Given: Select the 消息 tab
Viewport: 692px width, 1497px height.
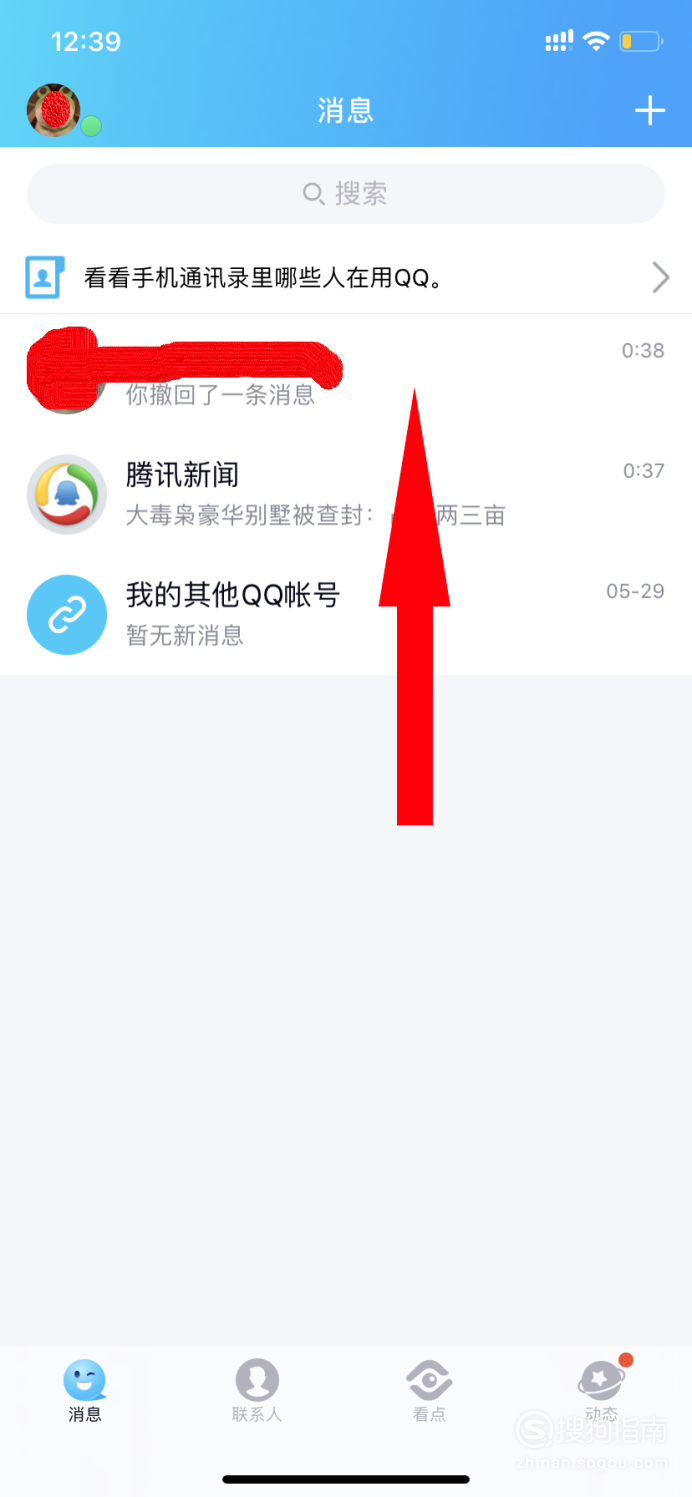Looking at the screenshot, I should tap(85, 1391).
